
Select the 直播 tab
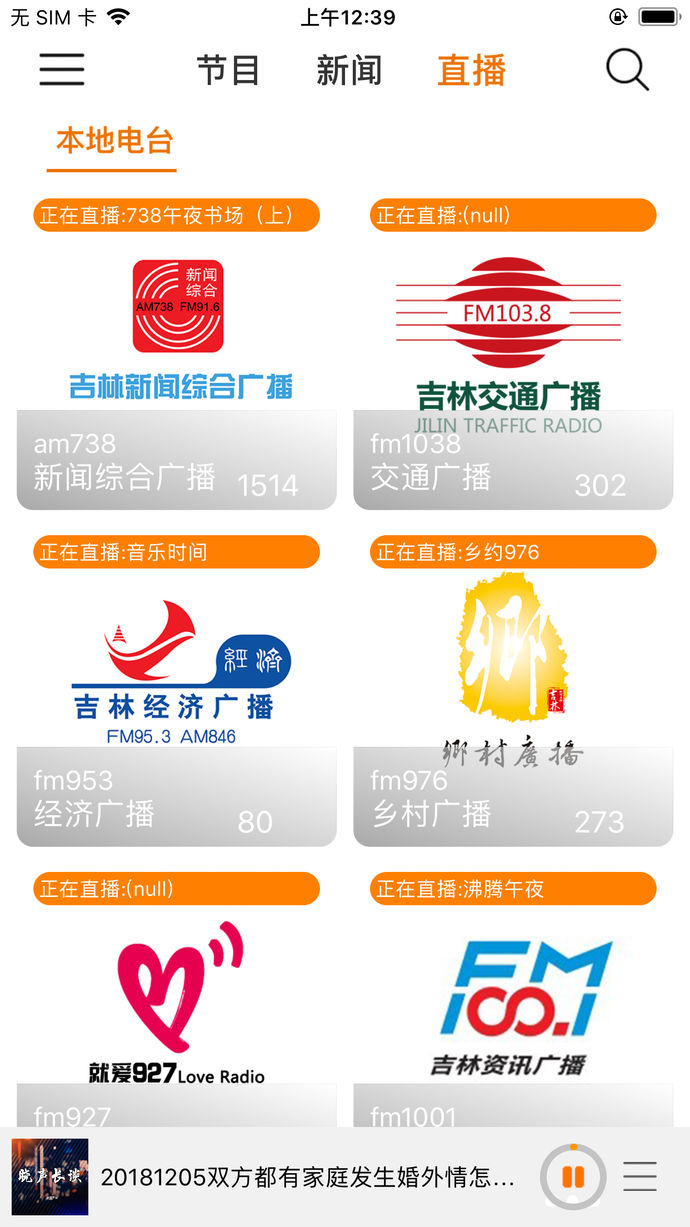point(471,70)
